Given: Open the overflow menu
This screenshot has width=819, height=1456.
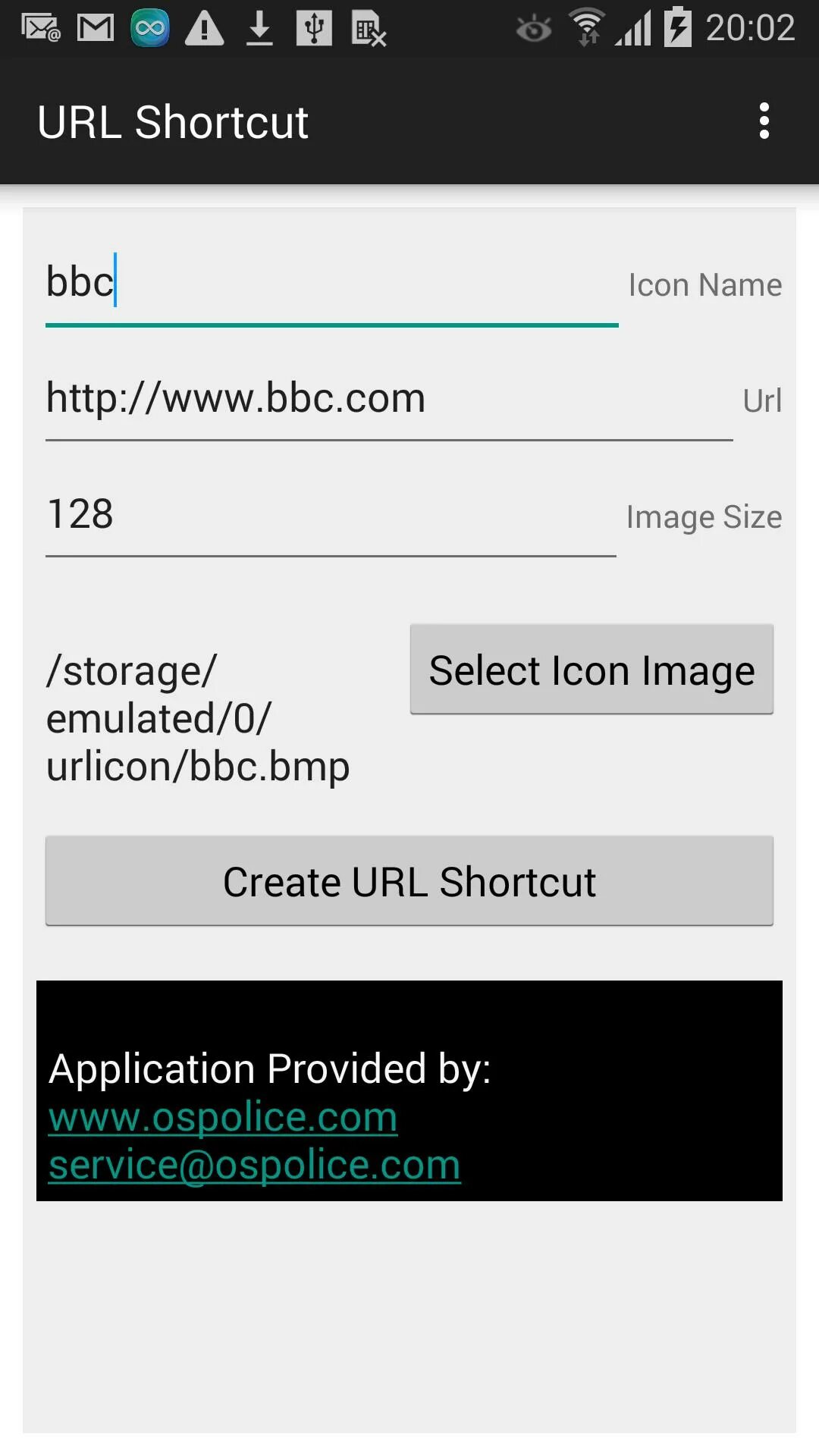Looking at the screenshot, I should tap(764, 121).
